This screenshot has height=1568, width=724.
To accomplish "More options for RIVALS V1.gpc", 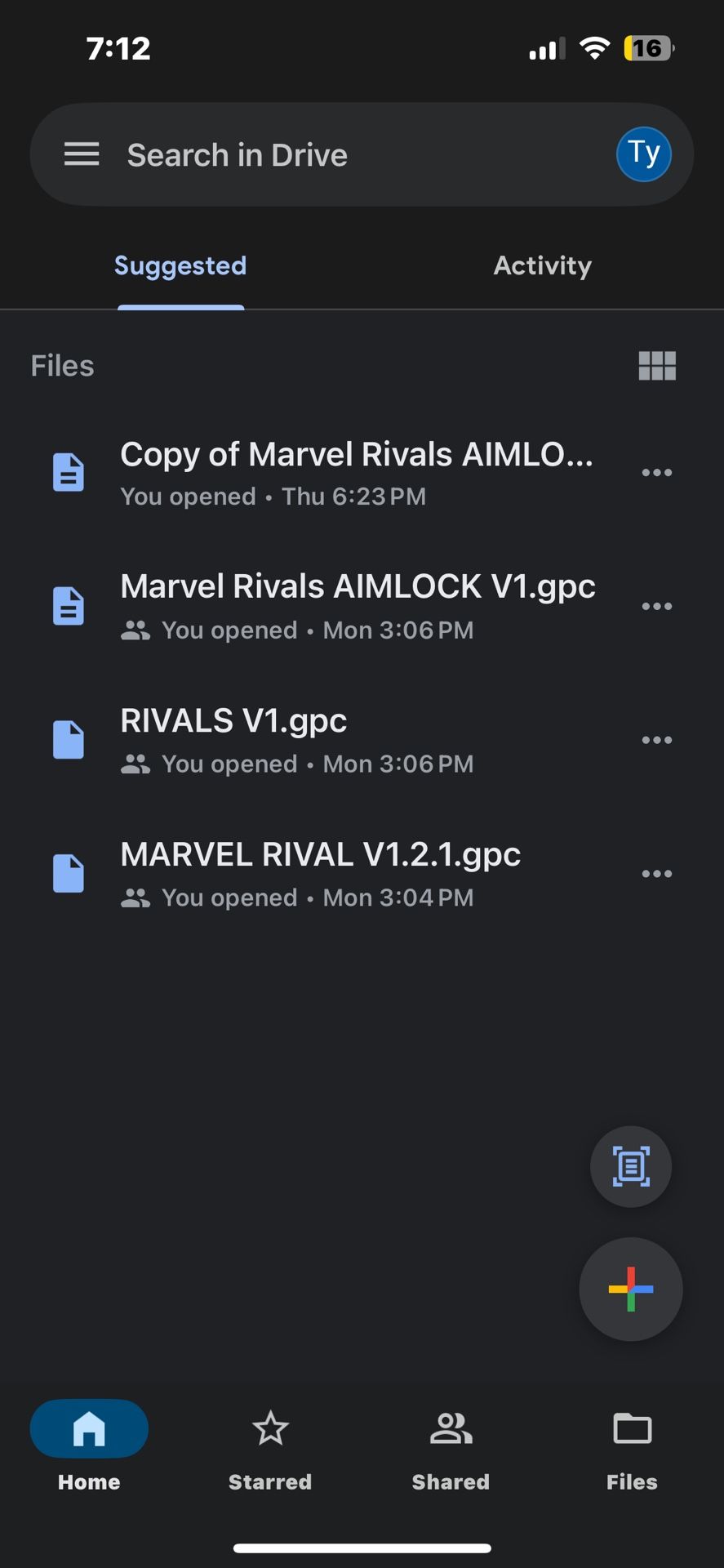I will click(657, 741).
